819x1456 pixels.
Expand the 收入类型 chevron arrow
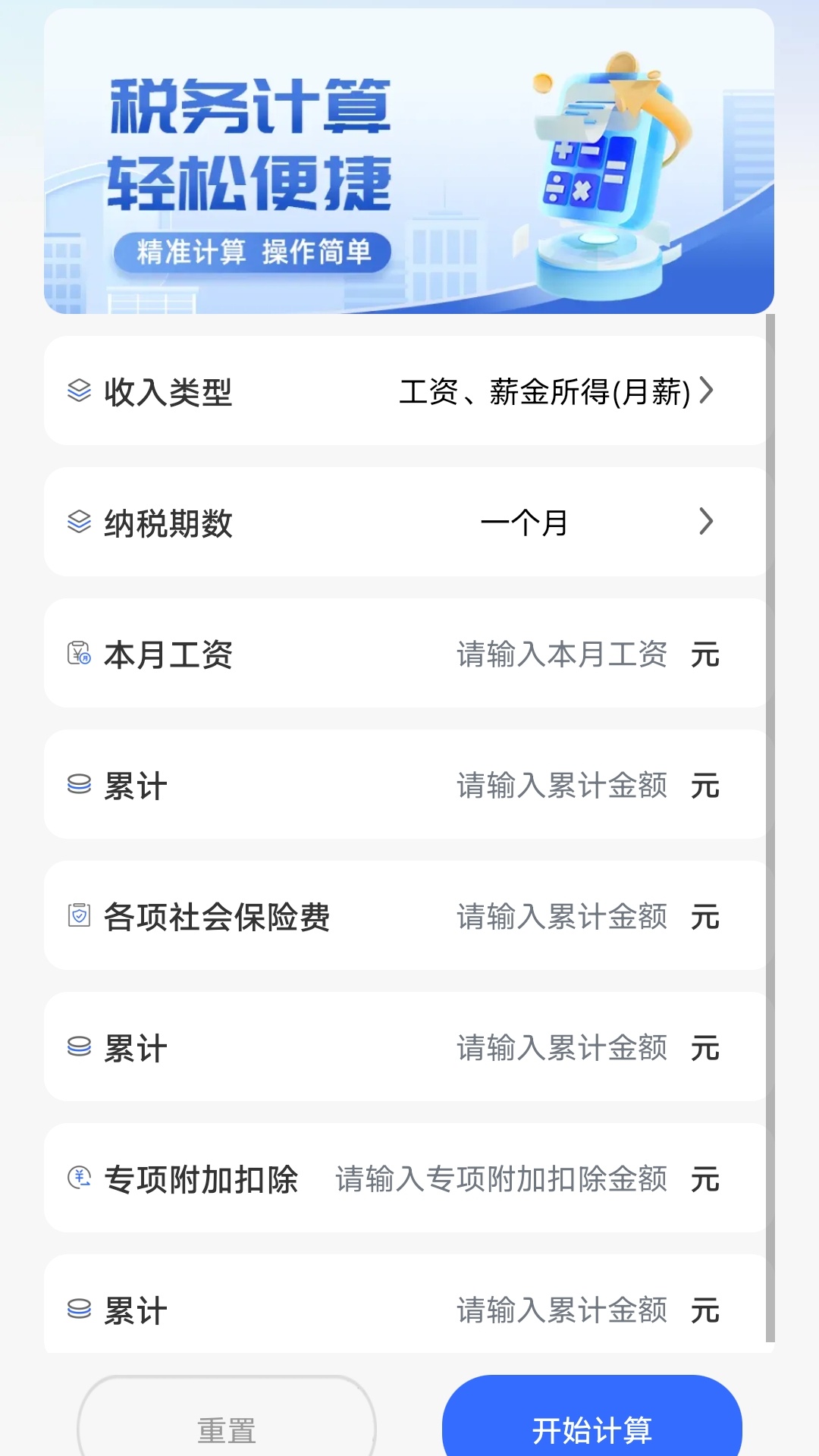tap(708, 391)
